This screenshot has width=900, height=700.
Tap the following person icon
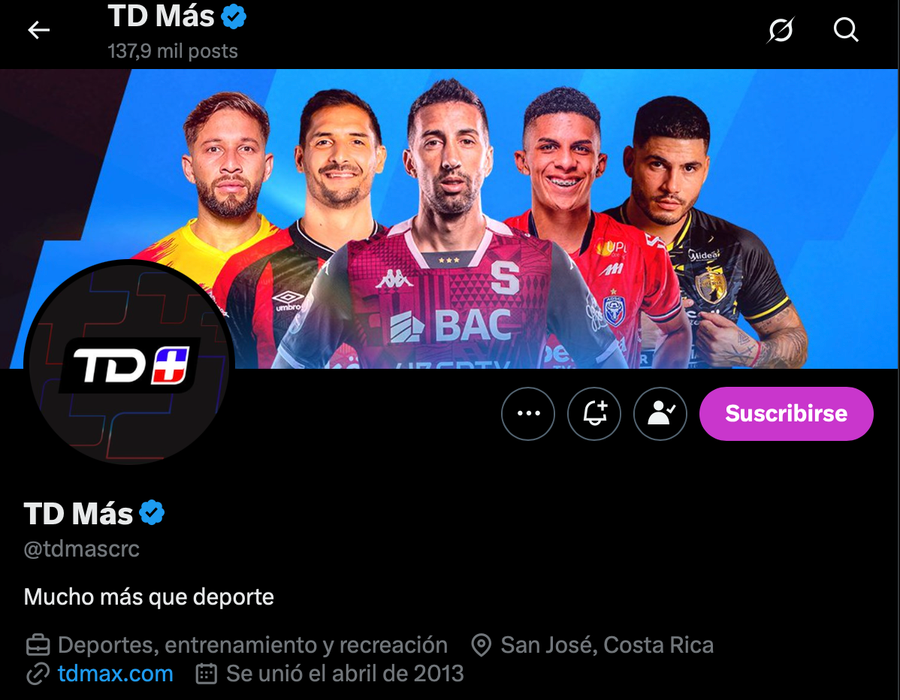pyautogui.click(x=660, y=414)
